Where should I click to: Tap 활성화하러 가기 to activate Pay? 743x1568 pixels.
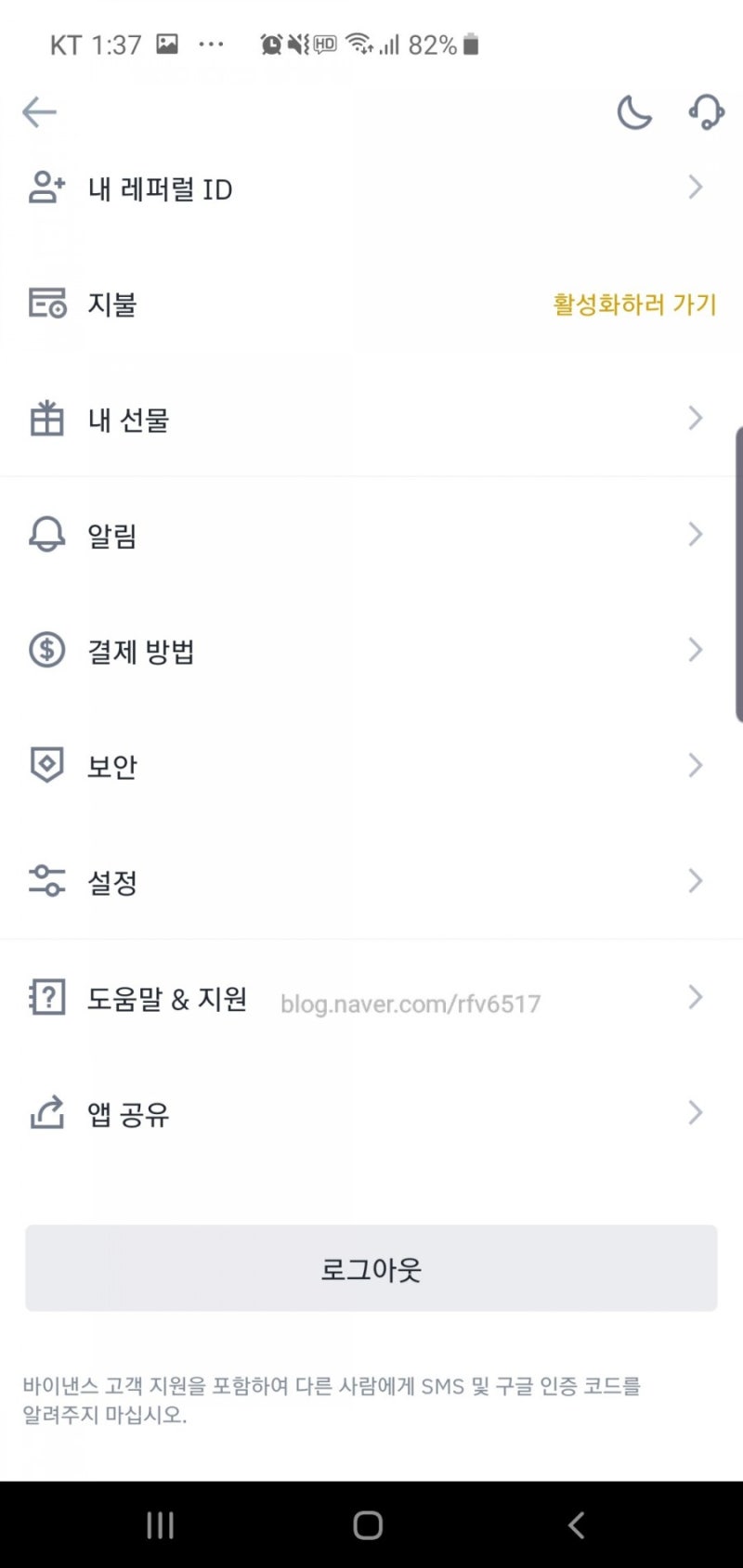point(633,305)
